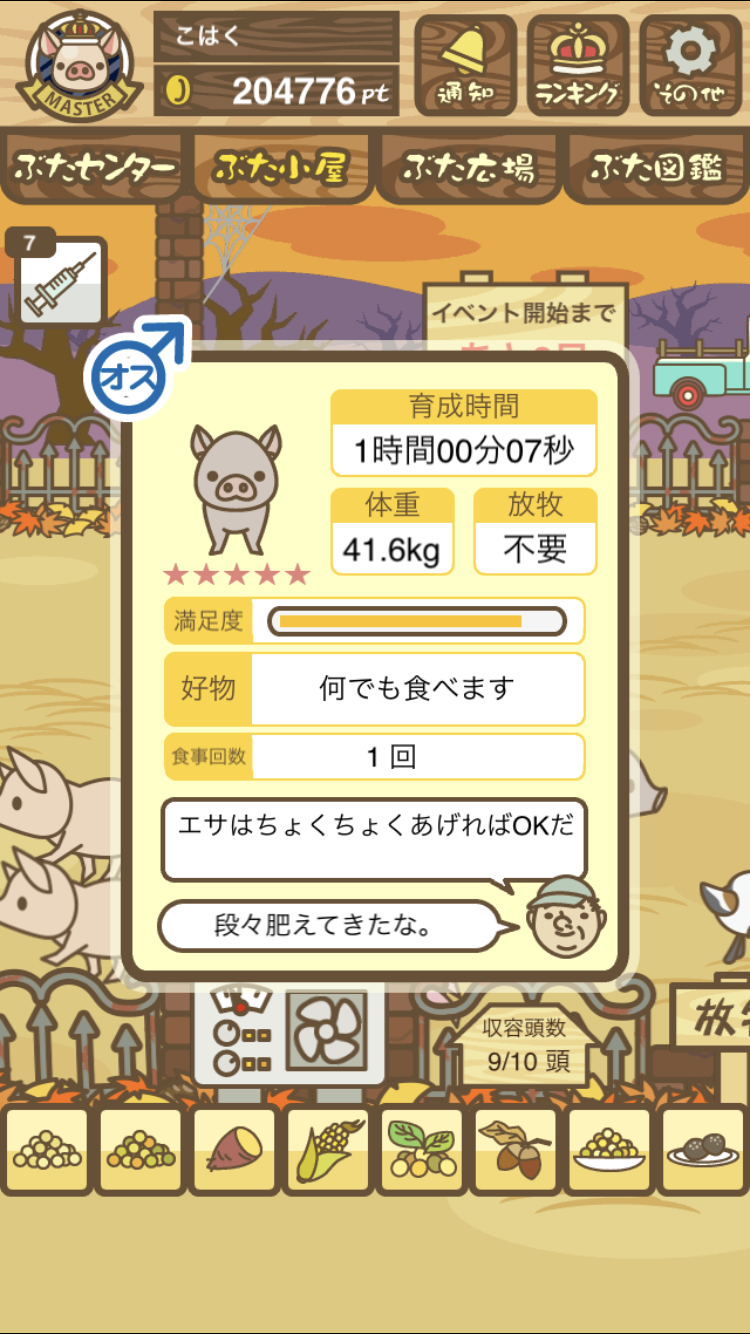Switch to the ぶた広場 tab

468,168
